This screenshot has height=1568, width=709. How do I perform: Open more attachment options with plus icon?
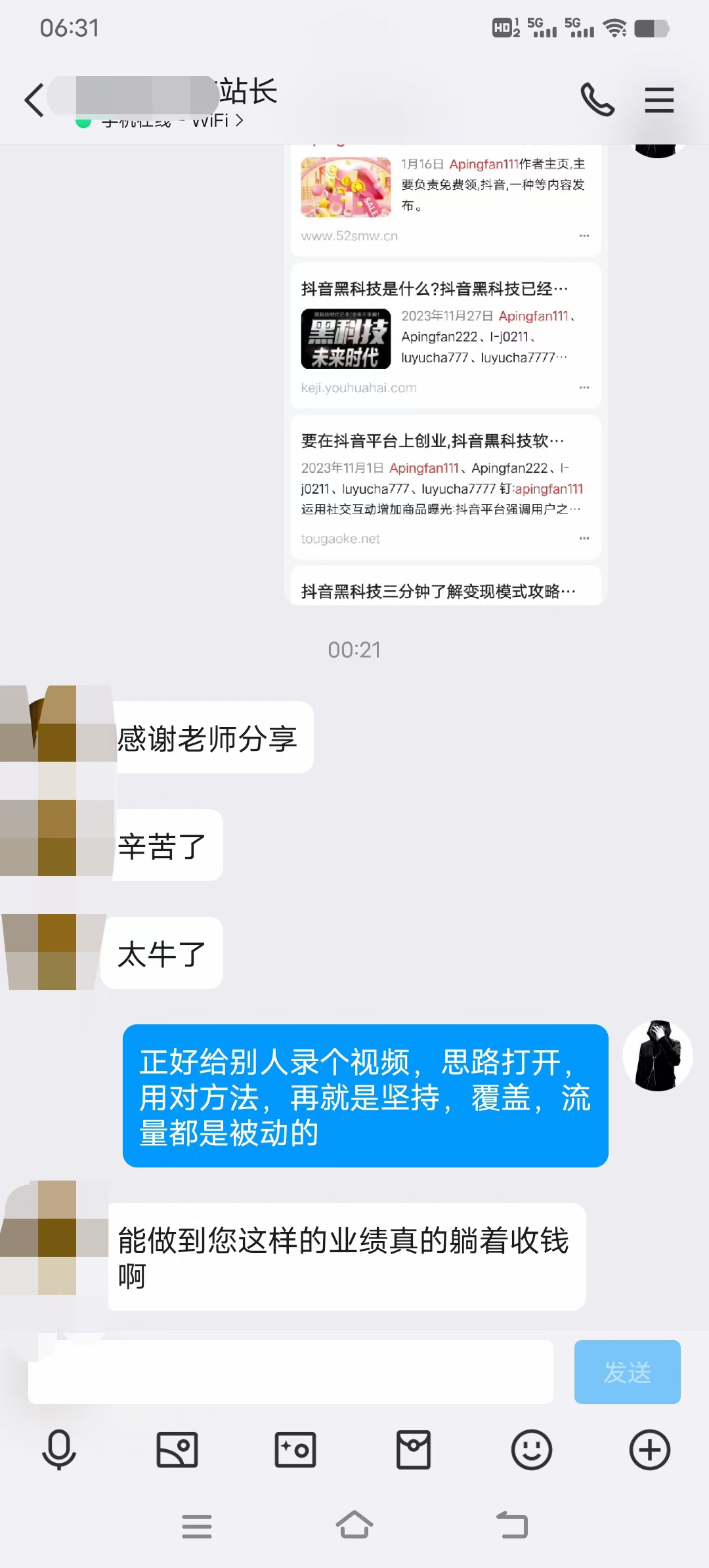tap(650, 1449)
